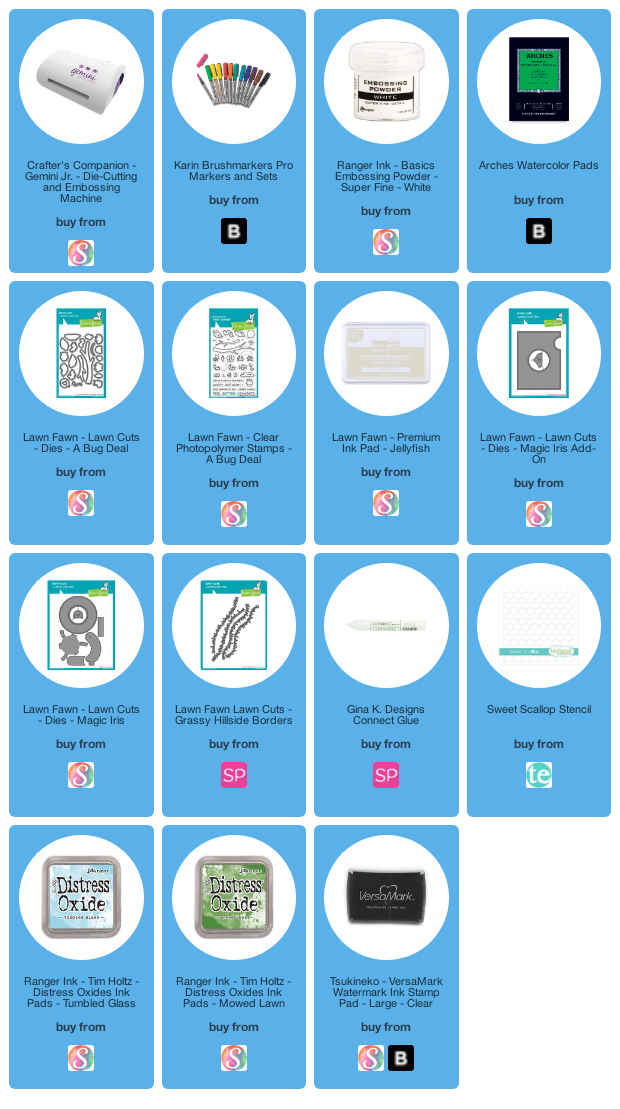
Task: Tap the SP store icon under Connect Glue
Action: click(x=386, y=775)
